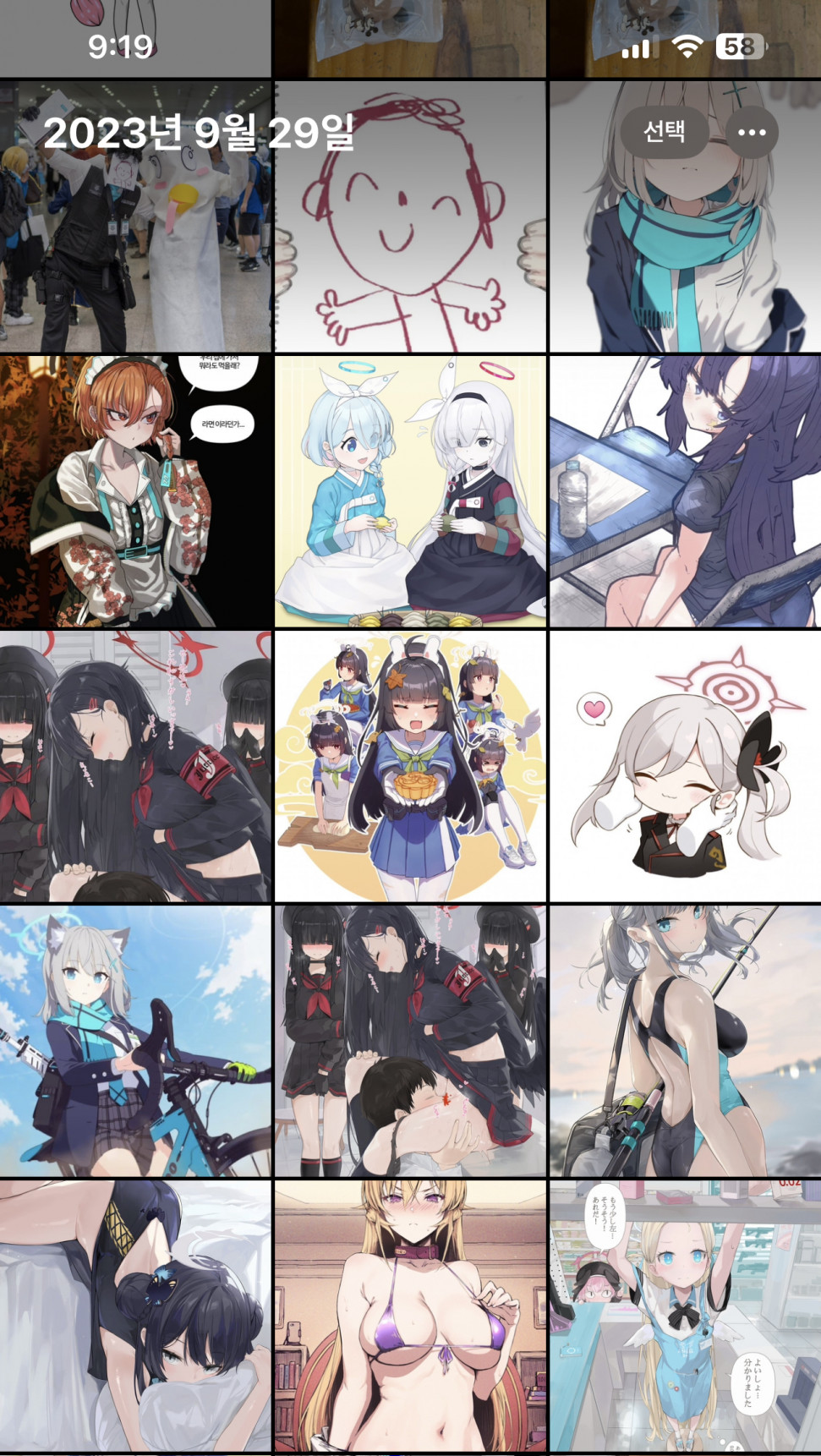Open the three-dot more options menu
Image resolution: width=821 pixels, height=1456 pixels.
751,132
